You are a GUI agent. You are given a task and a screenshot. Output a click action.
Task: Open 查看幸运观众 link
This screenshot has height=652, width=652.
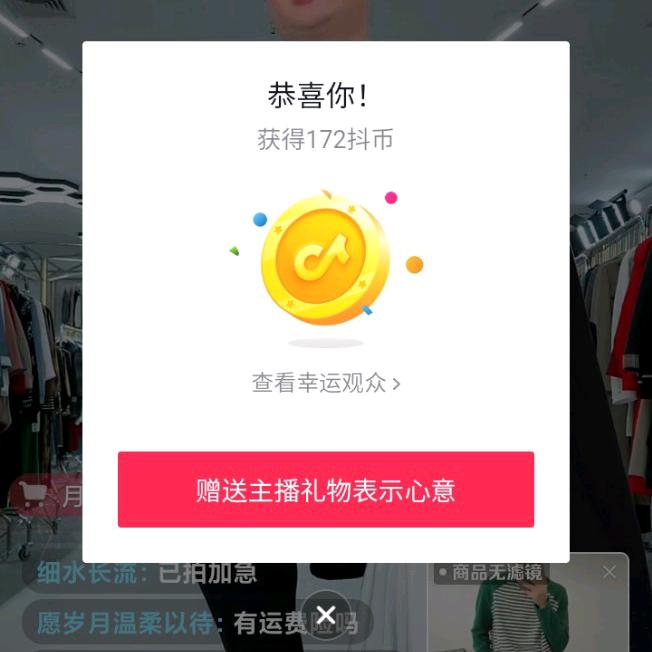click(326, 383)
